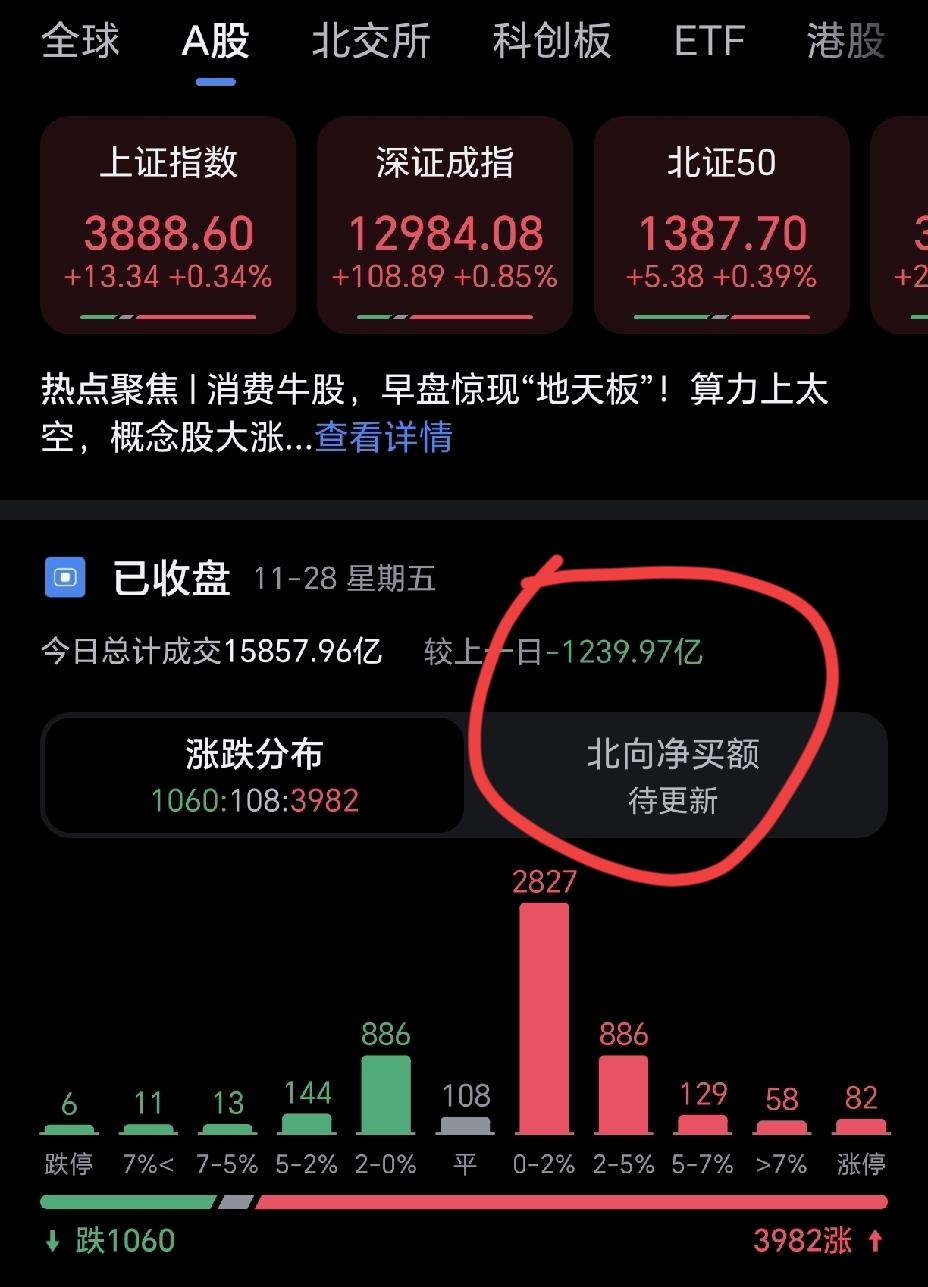
Task: Switch to the 全球 tab
Action: tap(80, 42)
